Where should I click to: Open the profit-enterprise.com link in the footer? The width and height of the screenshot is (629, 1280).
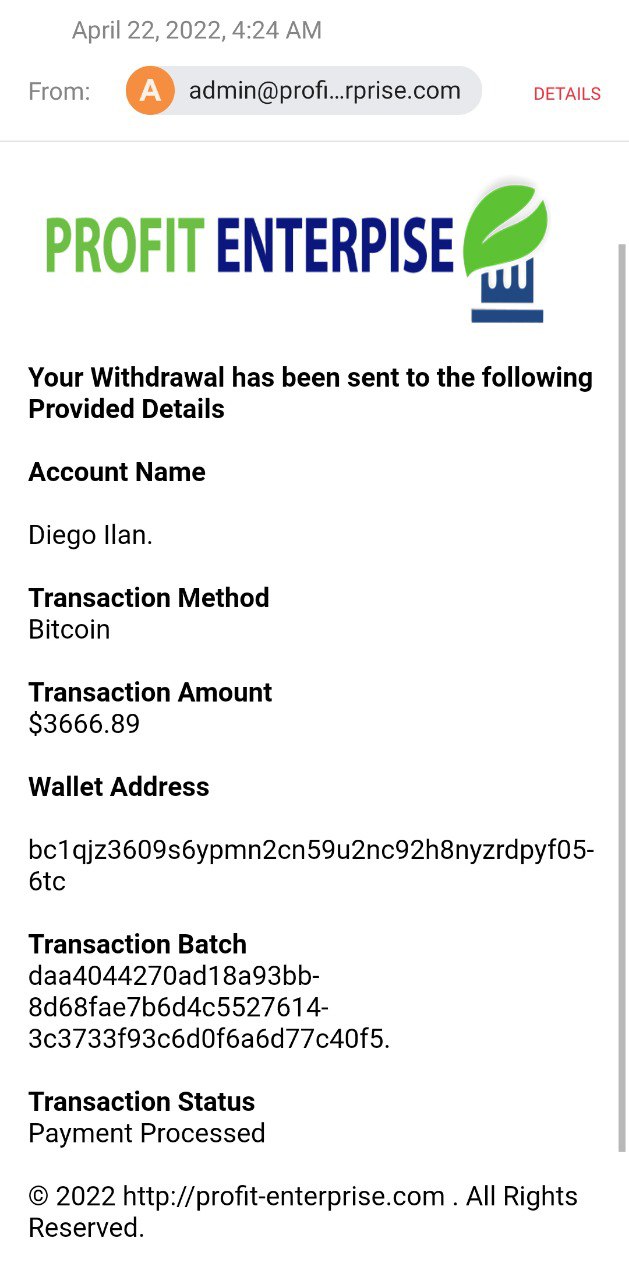coord(283,1197)
